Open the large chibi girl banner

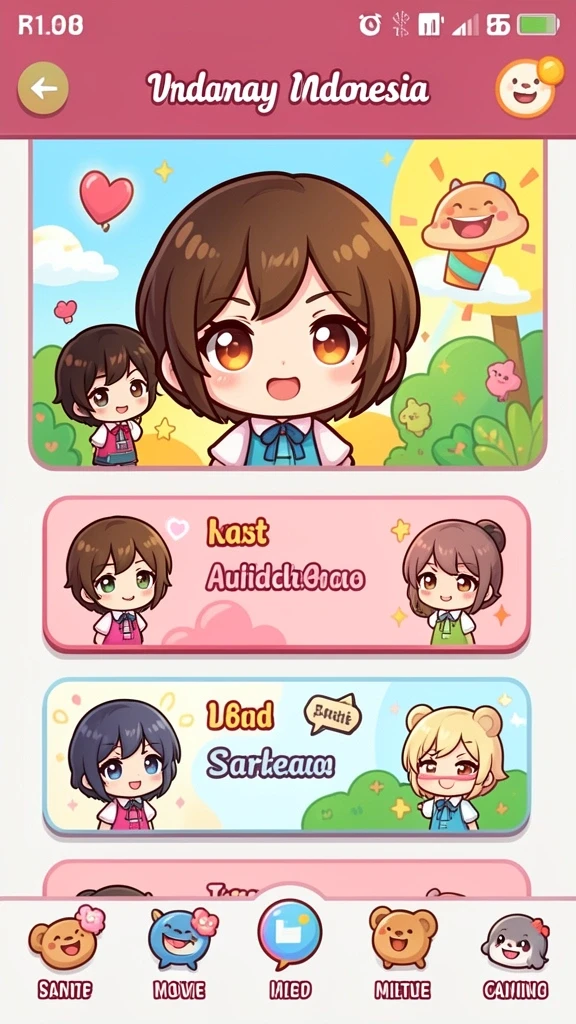click(287, 304)
